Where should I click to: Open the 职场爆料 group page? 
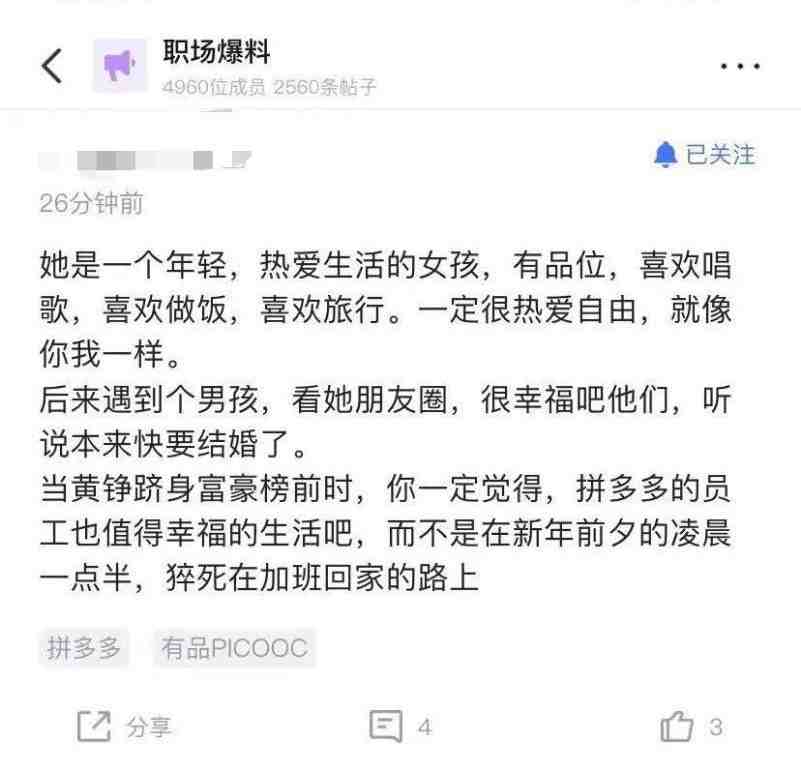(x=216, y=50)
